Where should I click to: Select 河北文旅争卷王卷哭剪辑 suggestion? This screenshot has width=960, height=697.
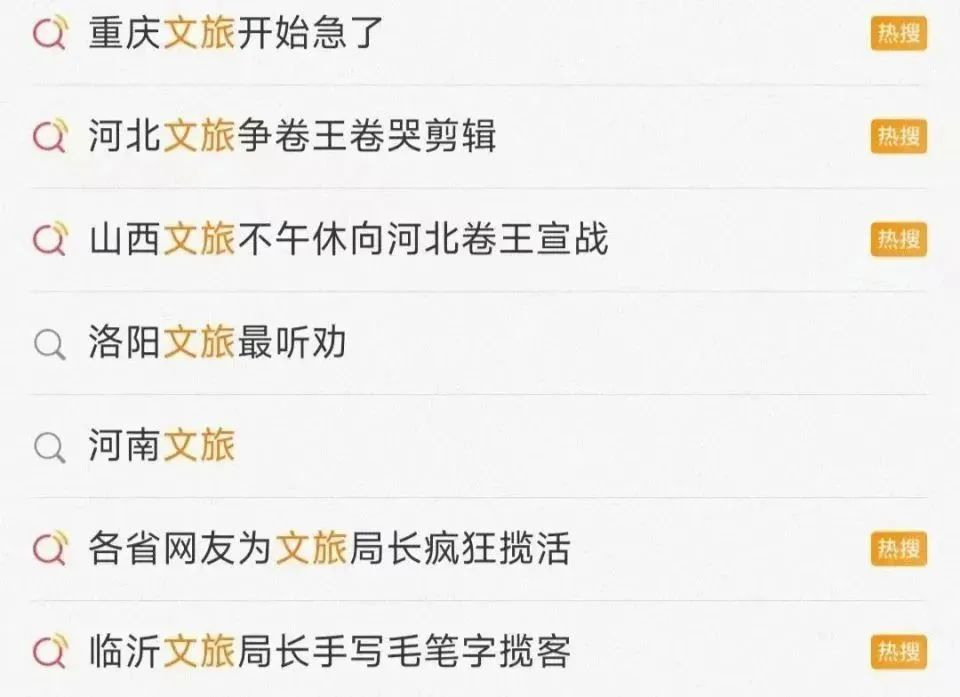[291, 137]
